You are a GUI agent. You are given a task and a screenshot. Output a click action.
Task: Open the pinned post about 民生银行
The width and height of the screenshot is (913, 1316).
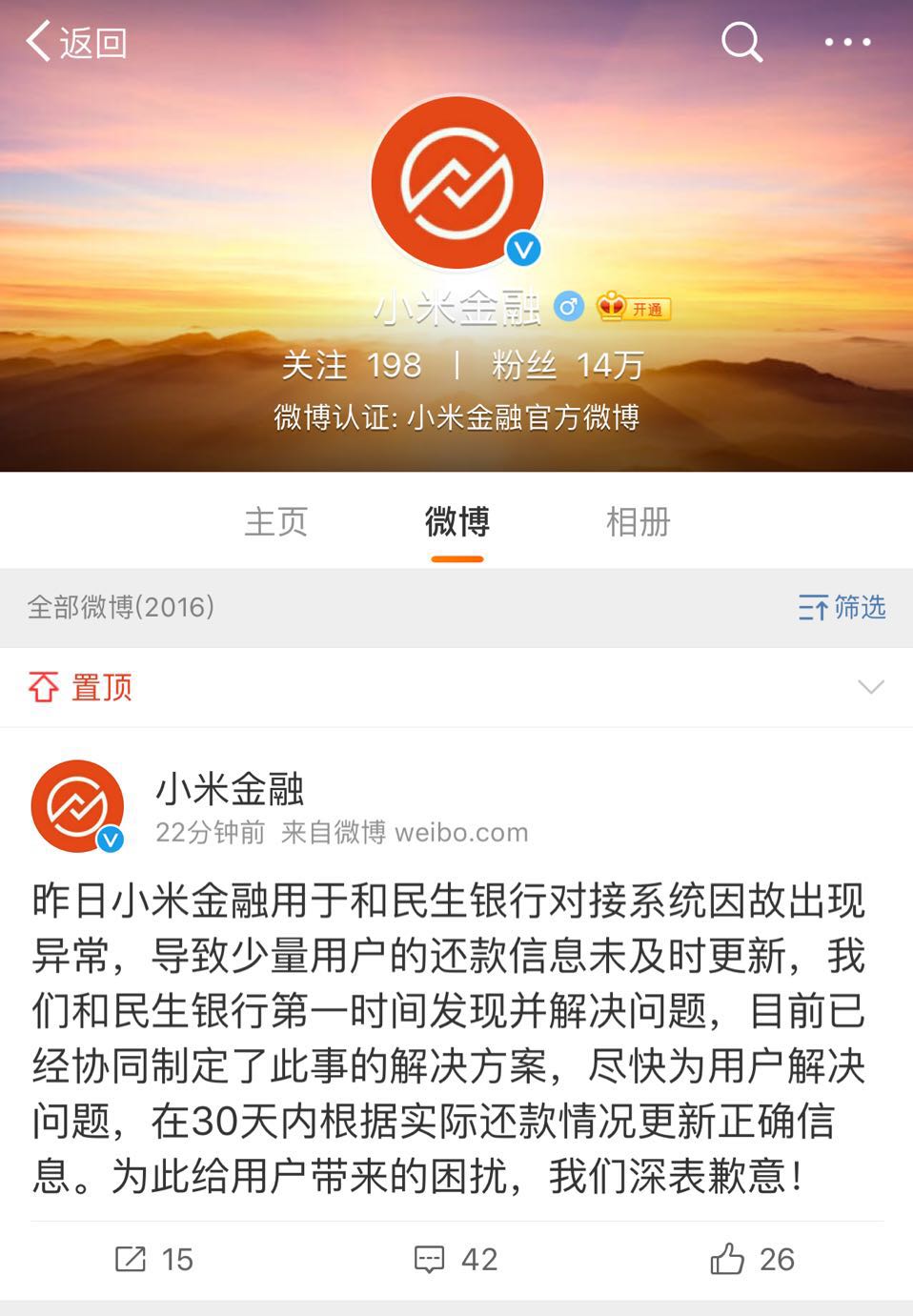point(448,1039)
